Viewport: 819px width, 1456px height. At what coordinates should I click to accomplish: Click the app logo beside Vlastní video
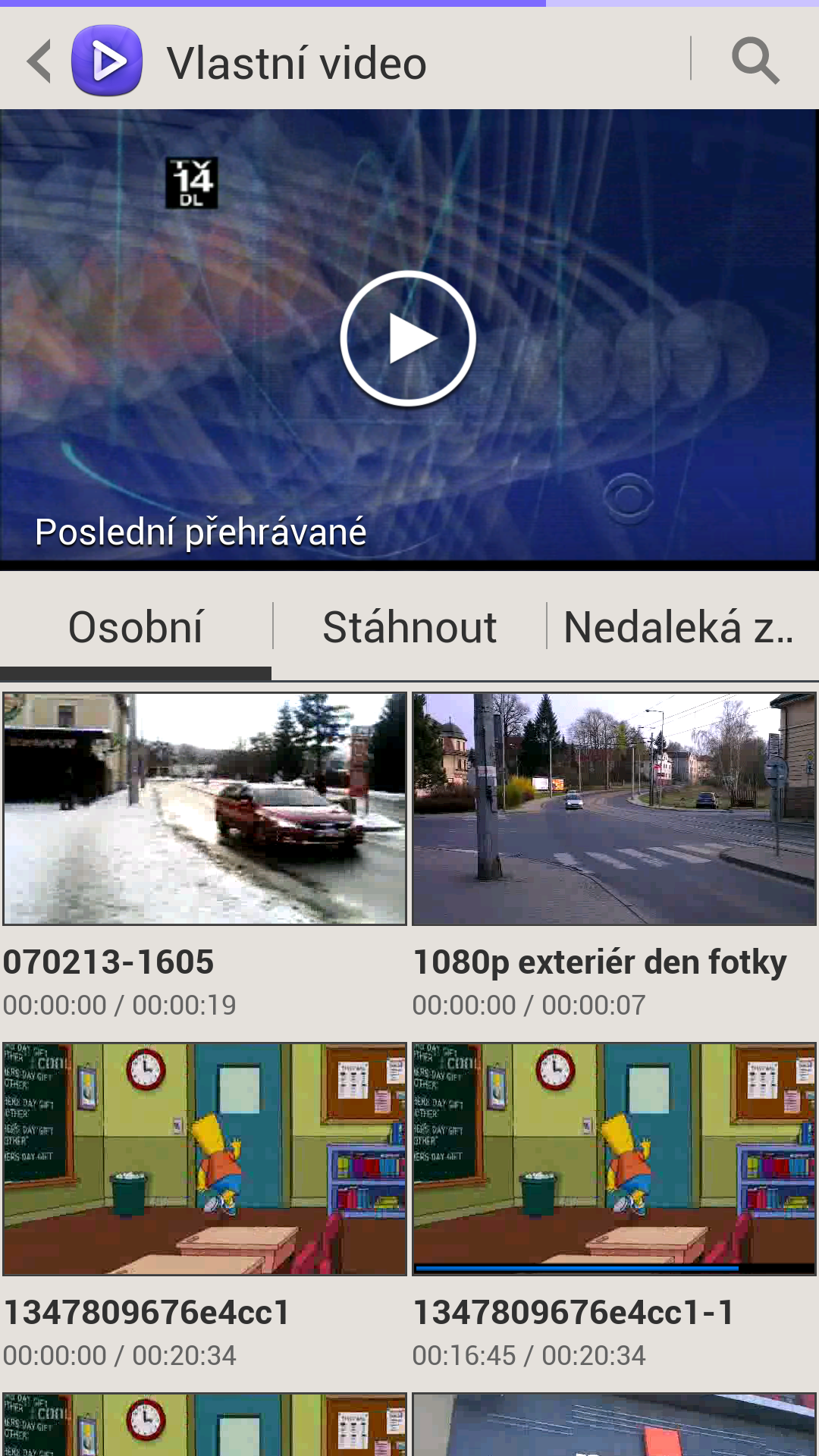coord(108,61)
